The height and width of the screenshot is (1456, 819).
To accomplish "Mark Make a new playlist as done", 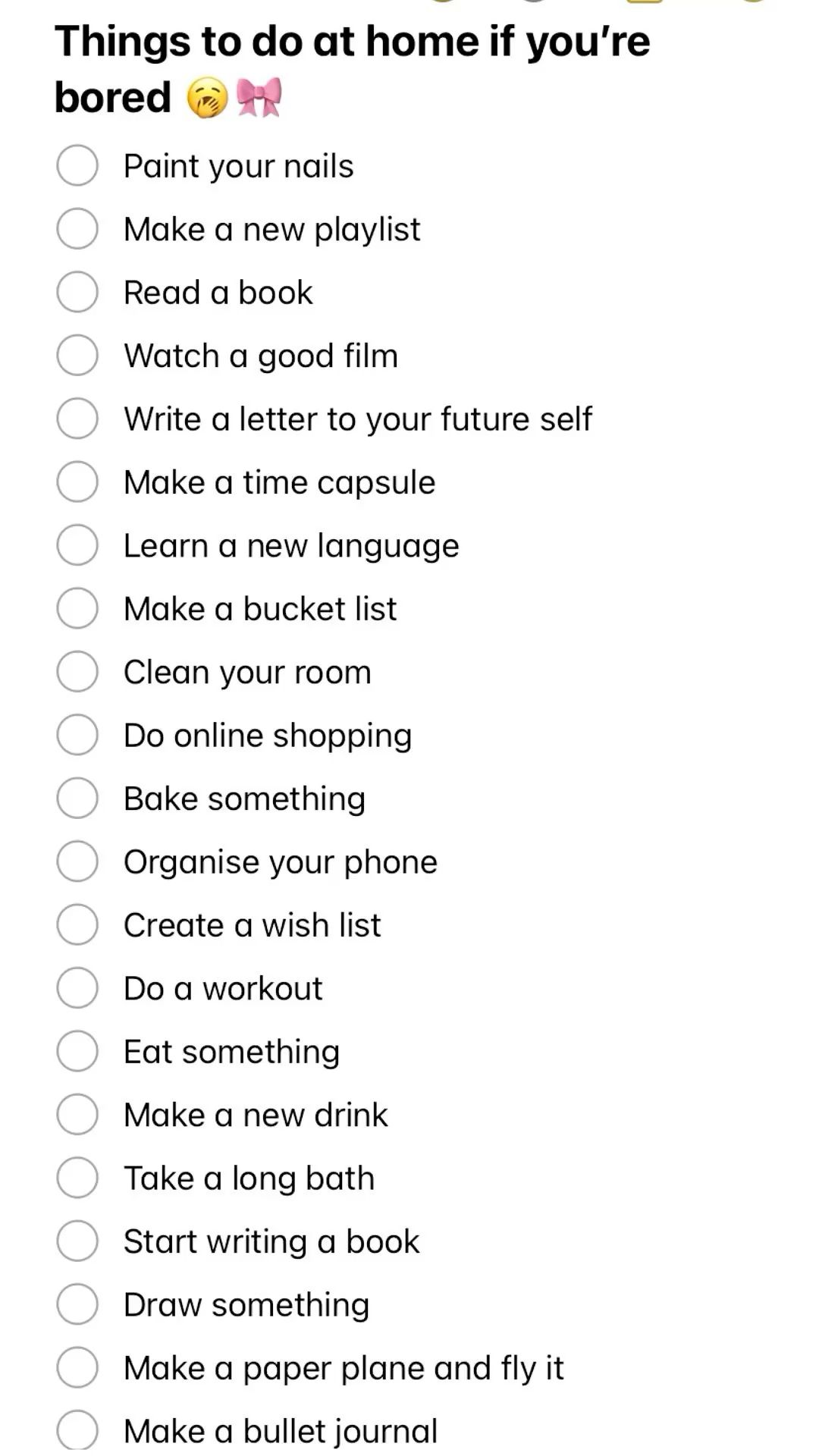I will (77, 228).
